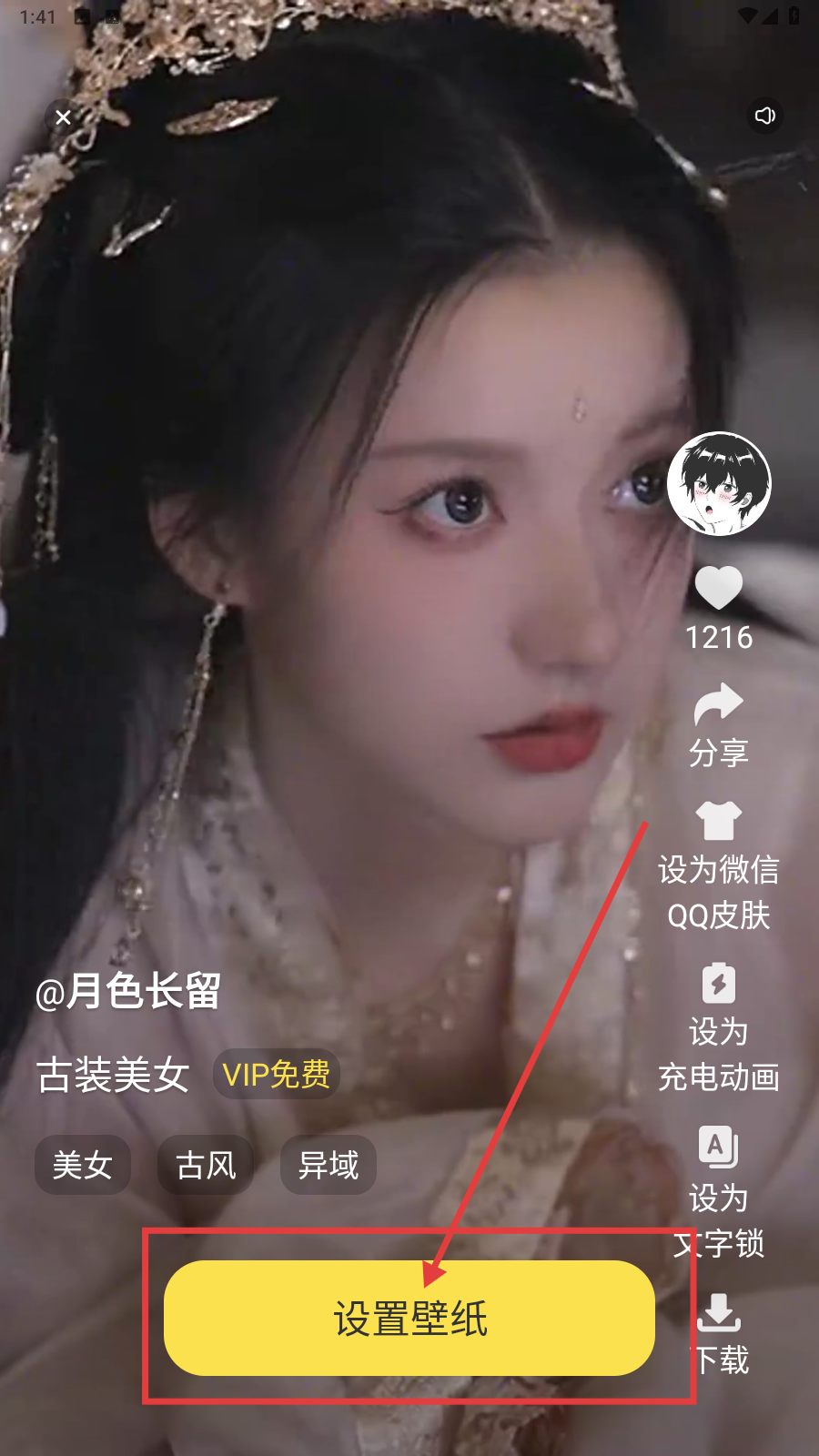The height and width of the screenshot is (1456, 819).
Task: Open the 古风 tag
Action: tap(206, 1165)
